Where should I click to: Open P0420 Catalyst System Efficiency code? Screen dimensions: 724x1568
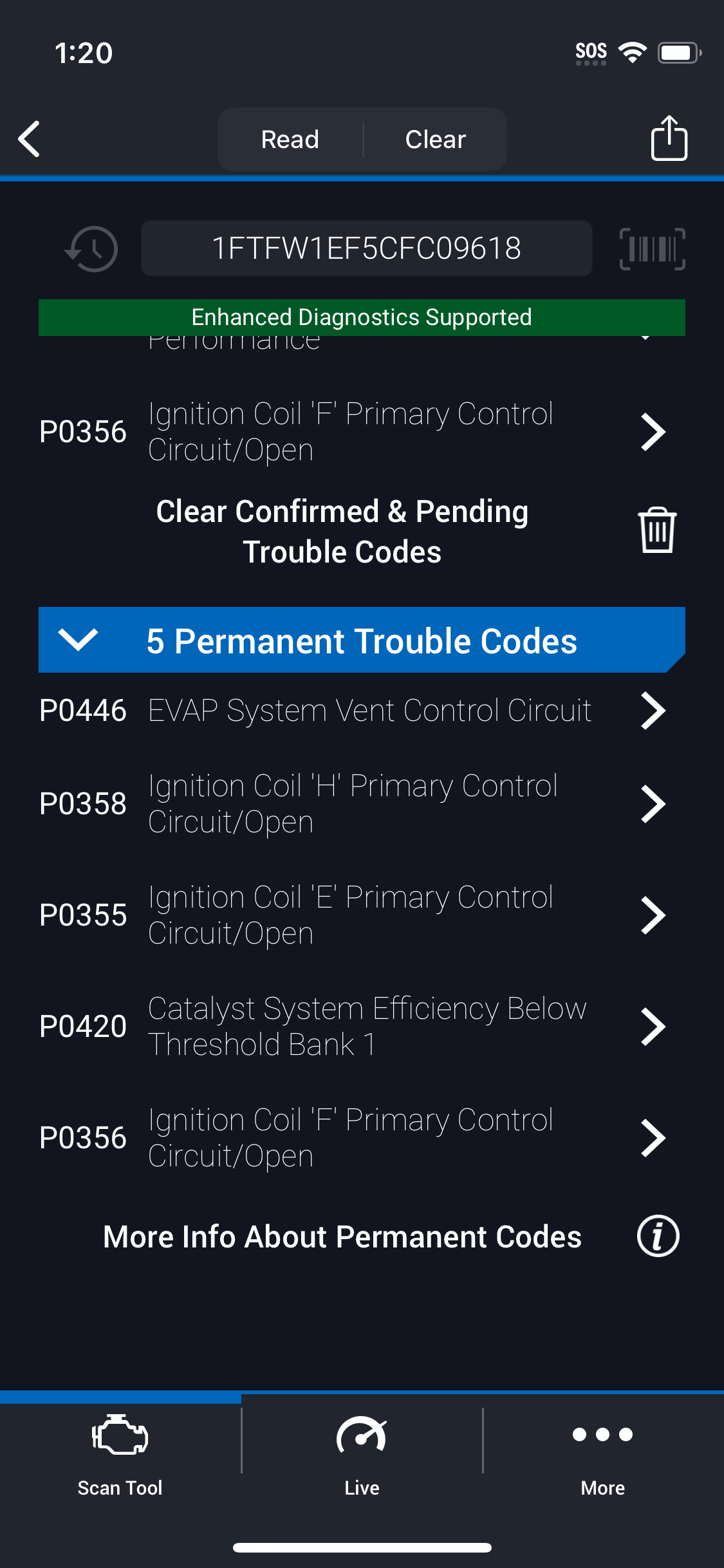pos(362,1026)
